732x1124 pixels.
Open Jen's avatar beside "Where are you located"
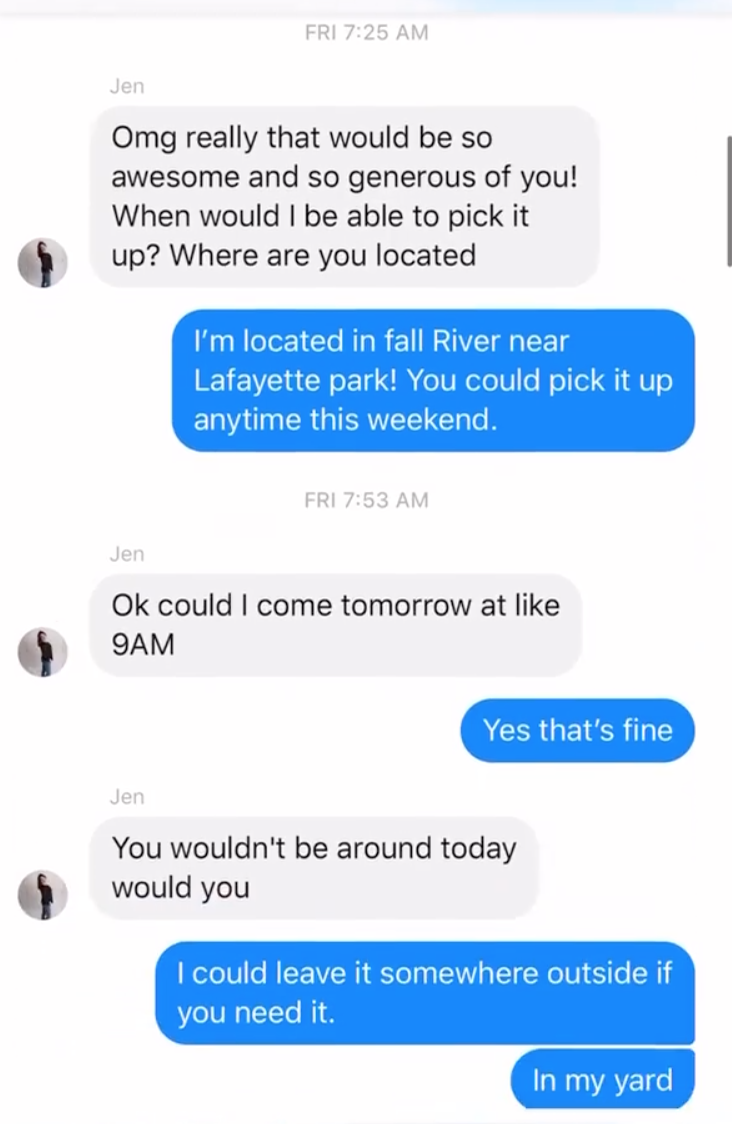43,263
